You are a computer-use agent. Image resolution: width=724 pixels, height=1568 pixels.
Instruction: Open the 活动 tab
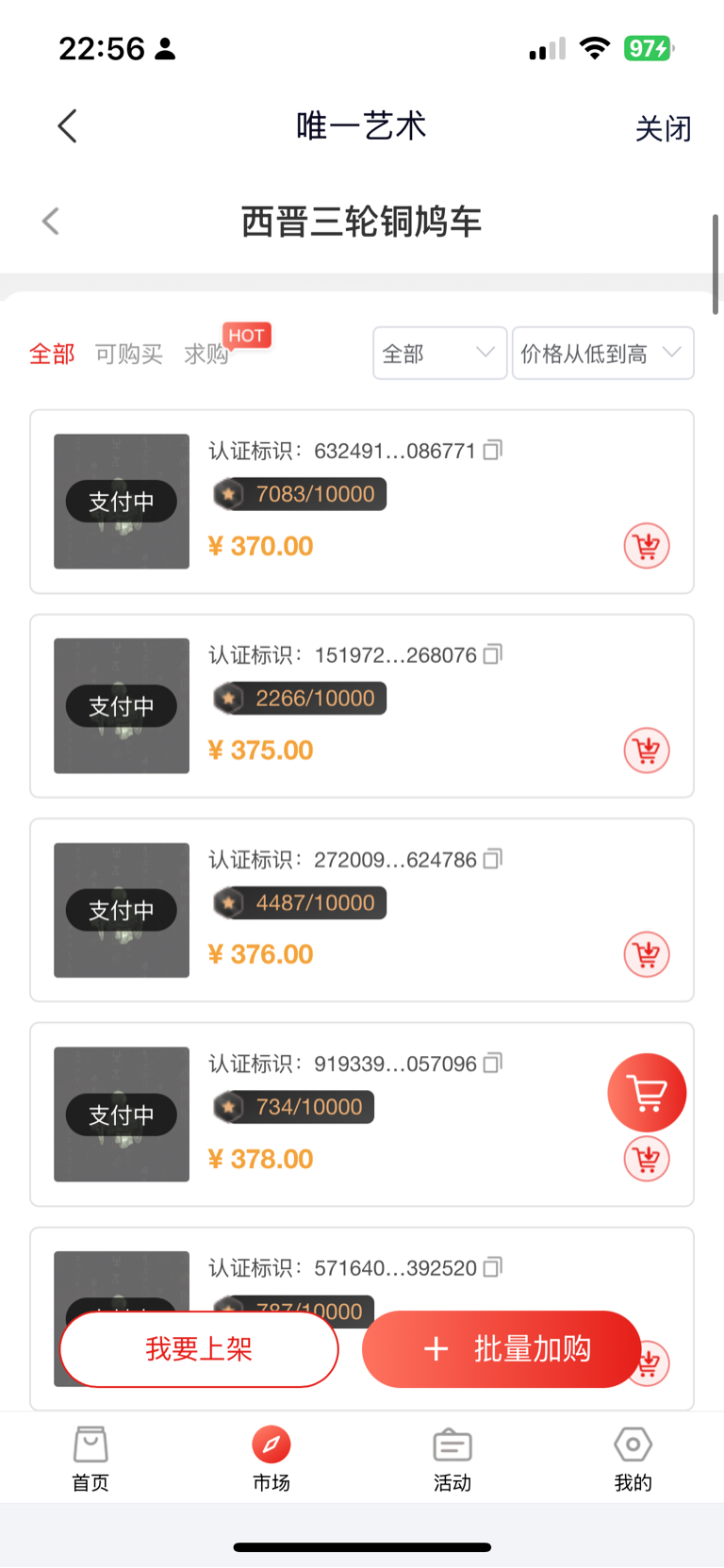coord(452,1459)
